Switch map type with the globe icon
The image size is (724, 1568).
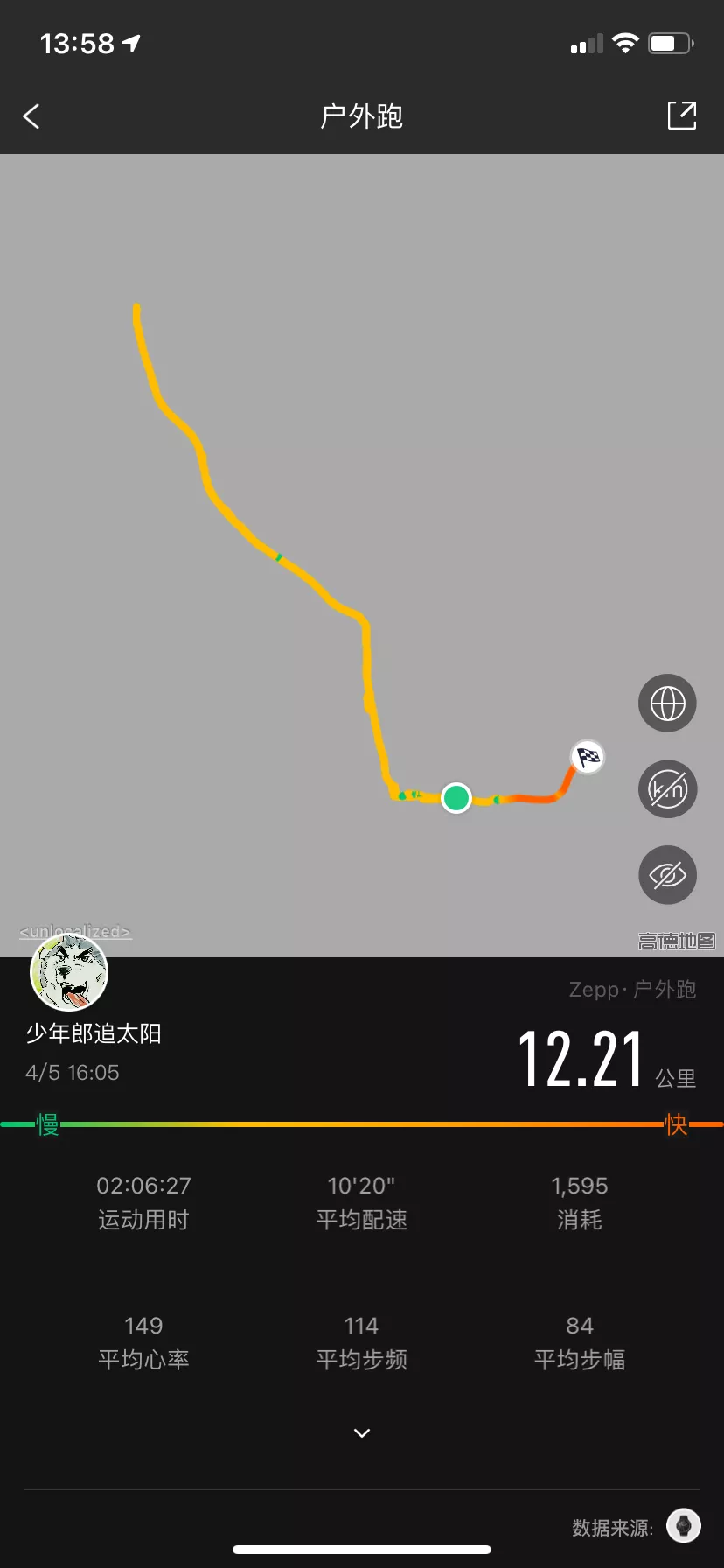click(667, 703)
